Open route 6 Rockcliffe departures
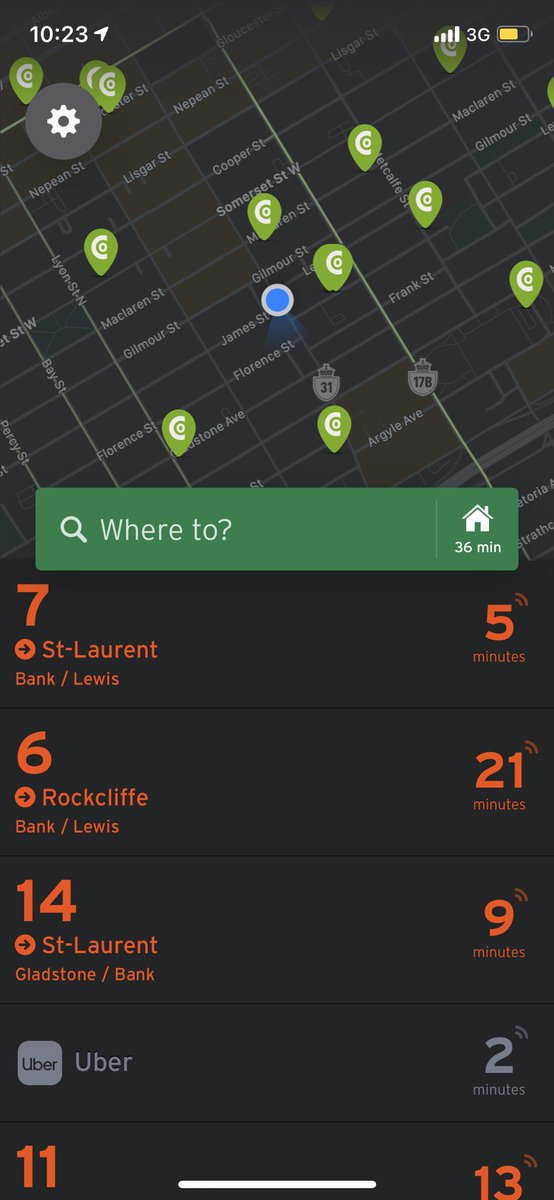Screen dimensions: 554x1200 (277, 782)
